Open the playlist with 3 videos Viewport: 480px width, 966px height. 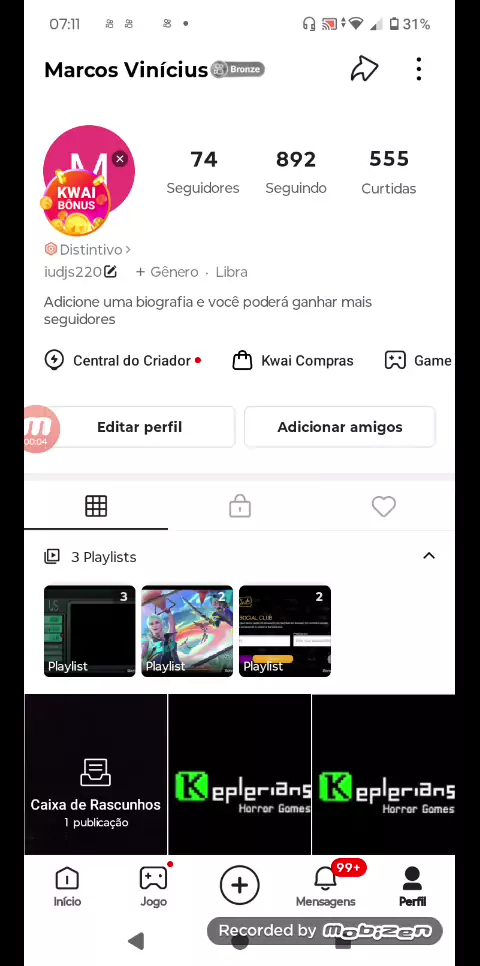point(89,631)
